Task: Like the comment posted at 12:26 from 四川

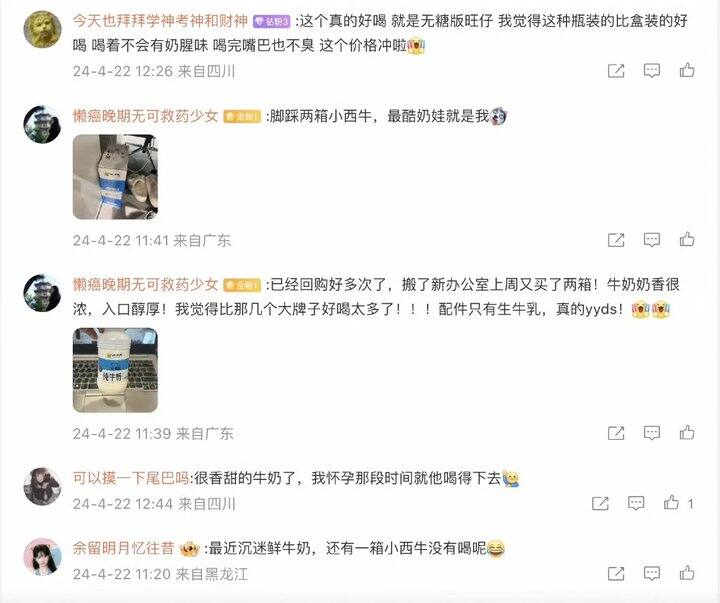Action: pyautogui.click(x=687, y=71)
